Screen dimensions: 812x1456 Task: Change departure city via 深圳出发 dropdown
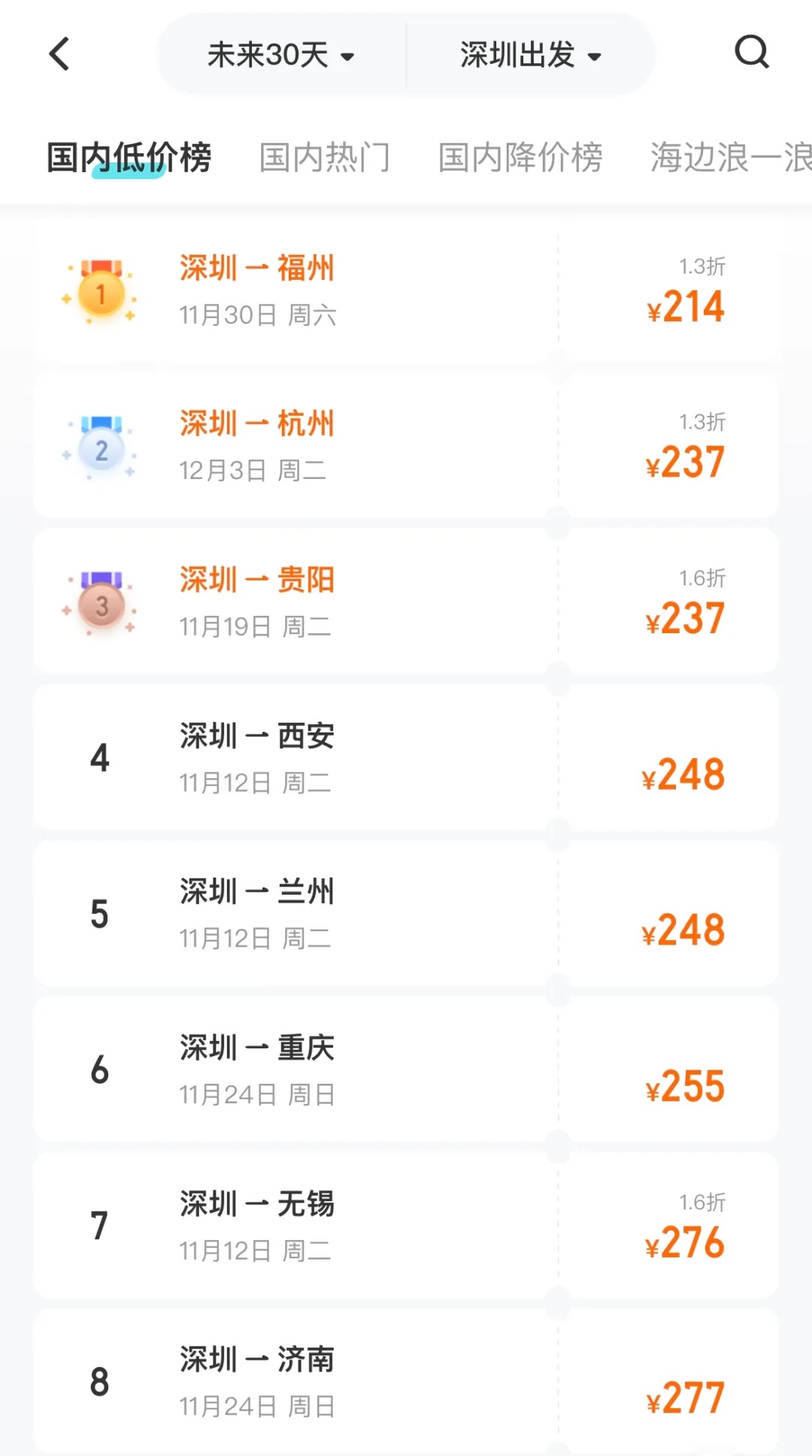530,55
